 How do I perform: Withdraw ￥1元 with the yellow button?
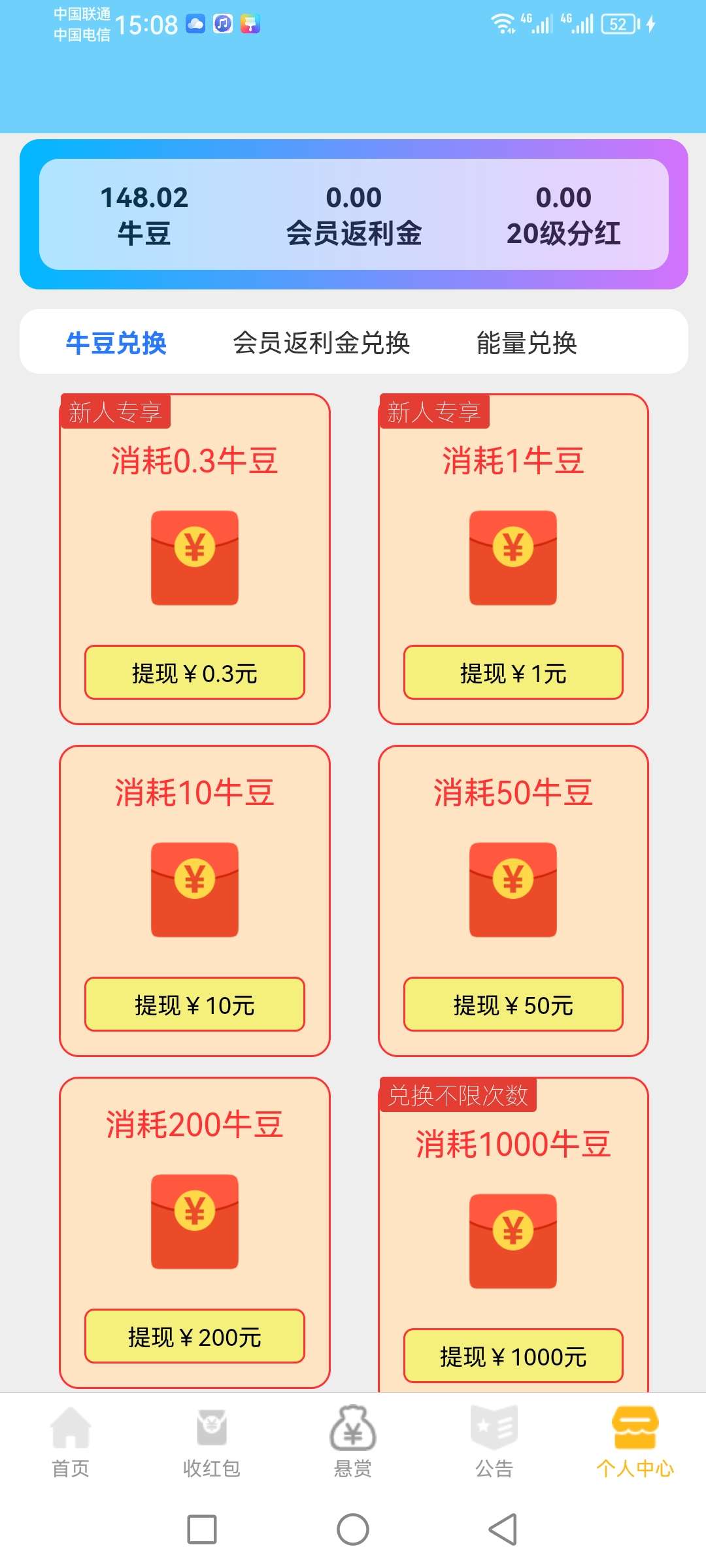(513, 672)
